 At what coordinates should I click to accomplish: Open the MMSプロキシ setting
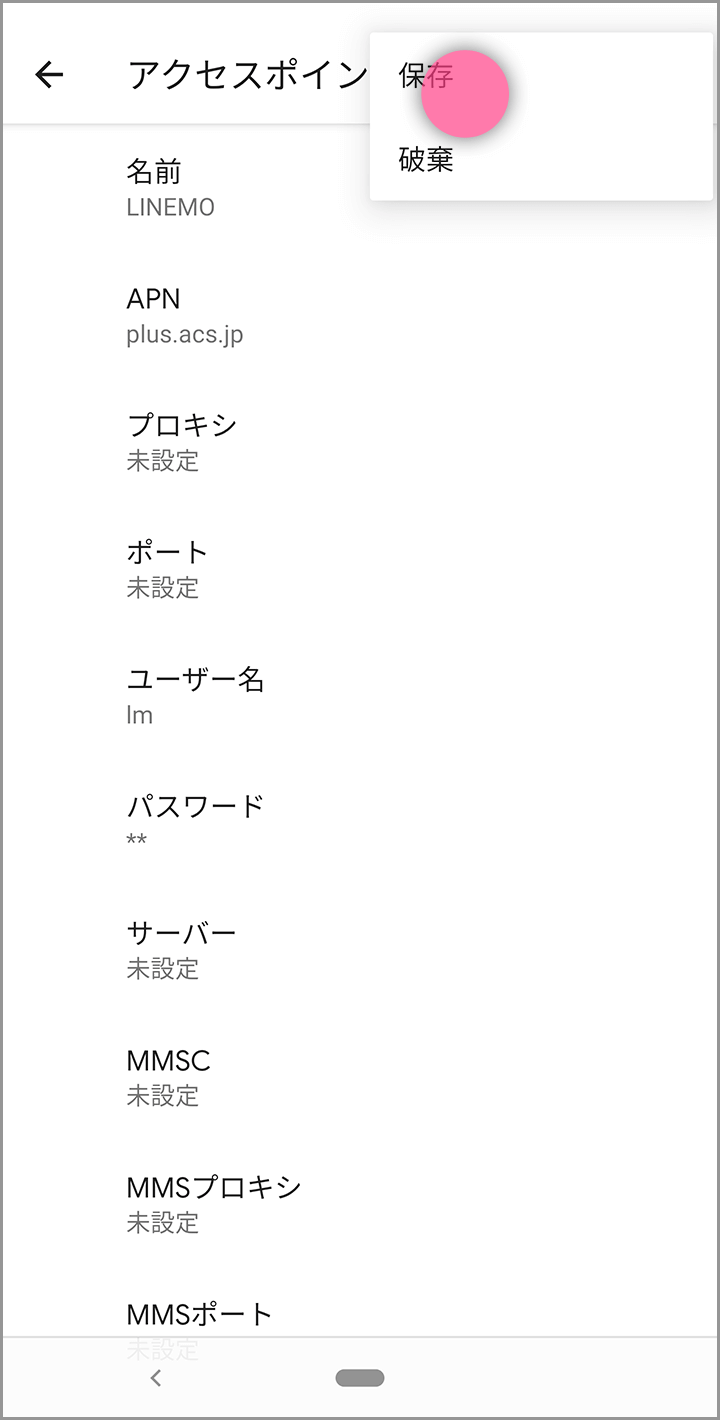coord(213,1203)
